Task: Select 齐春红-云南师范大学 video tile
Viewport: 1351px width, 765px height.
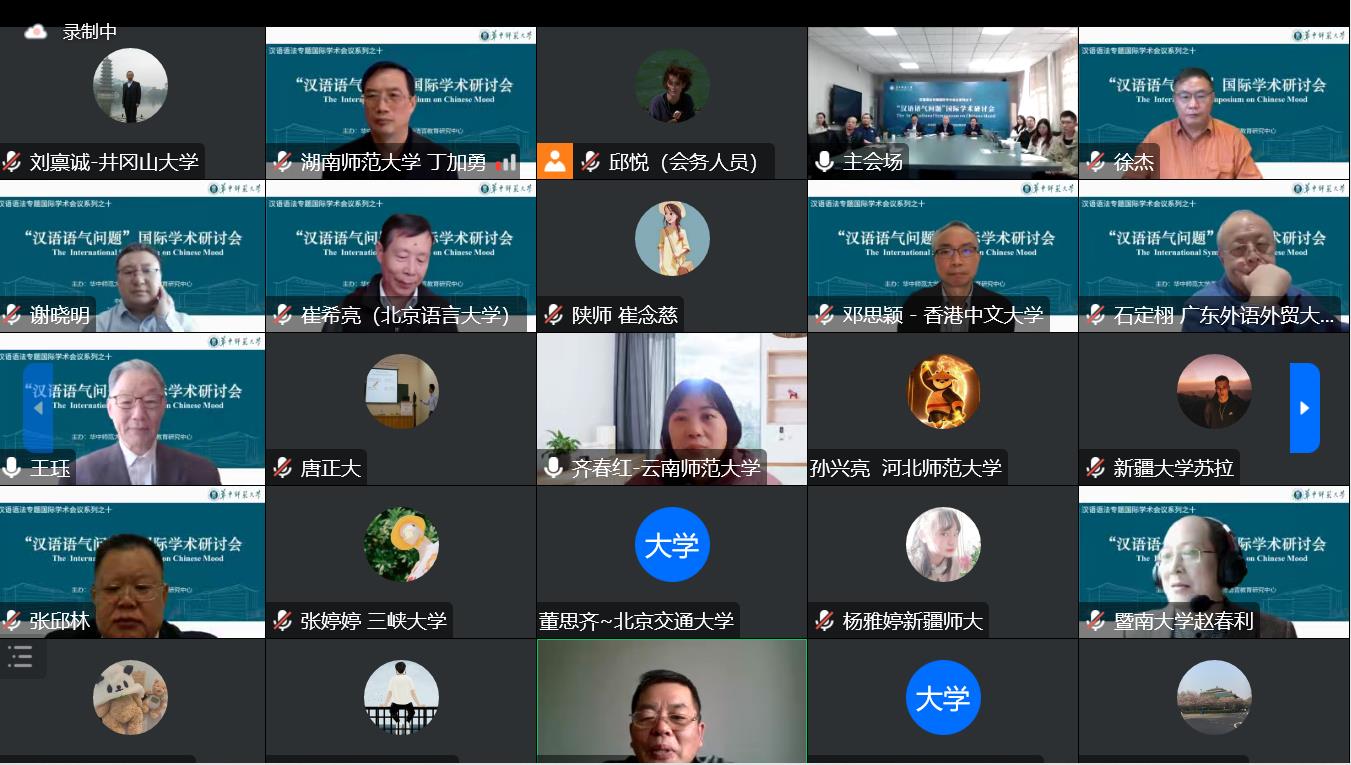Action: 672,409
